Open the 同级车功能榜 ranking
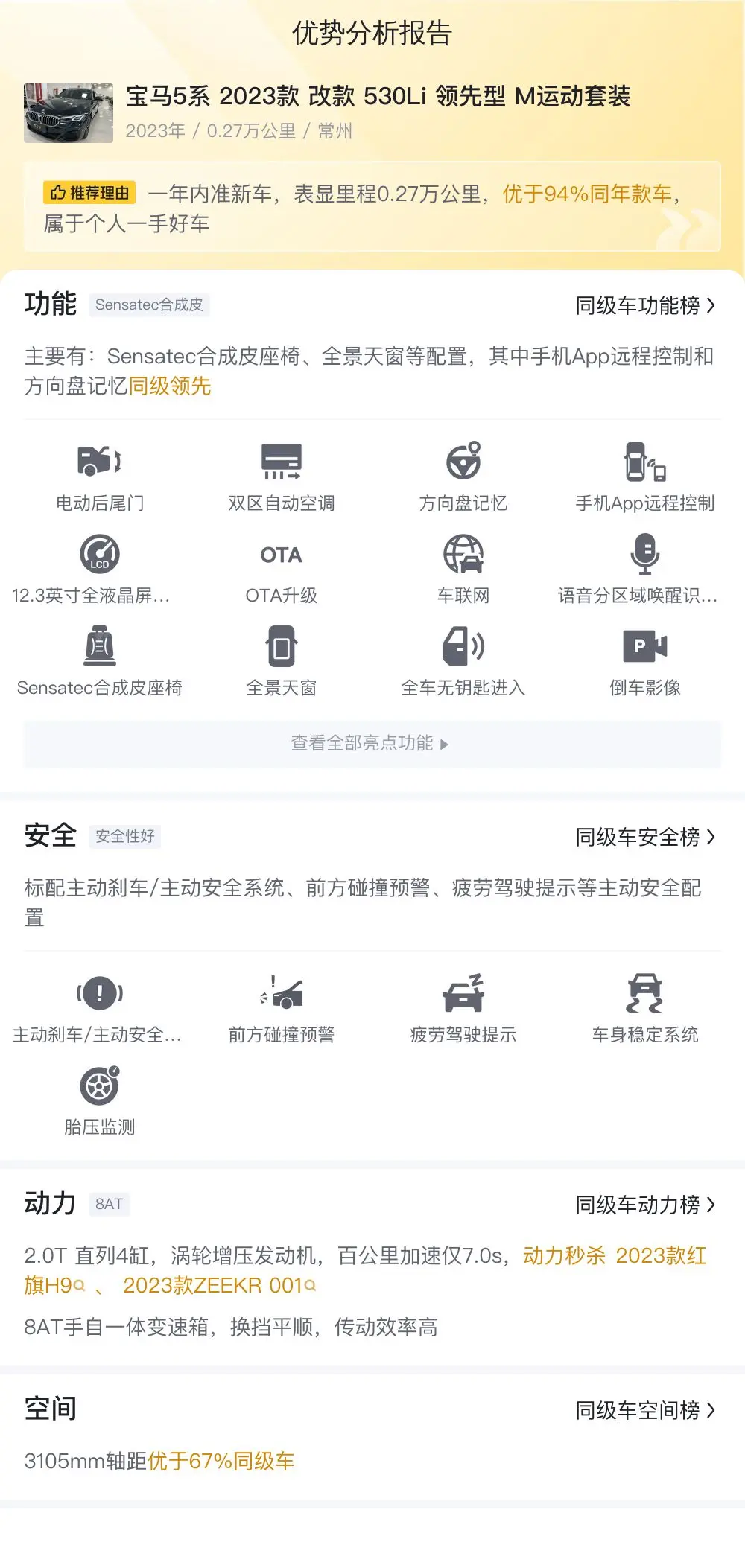The height and width of the screenshot is (1568, 745). click(644, 305)
